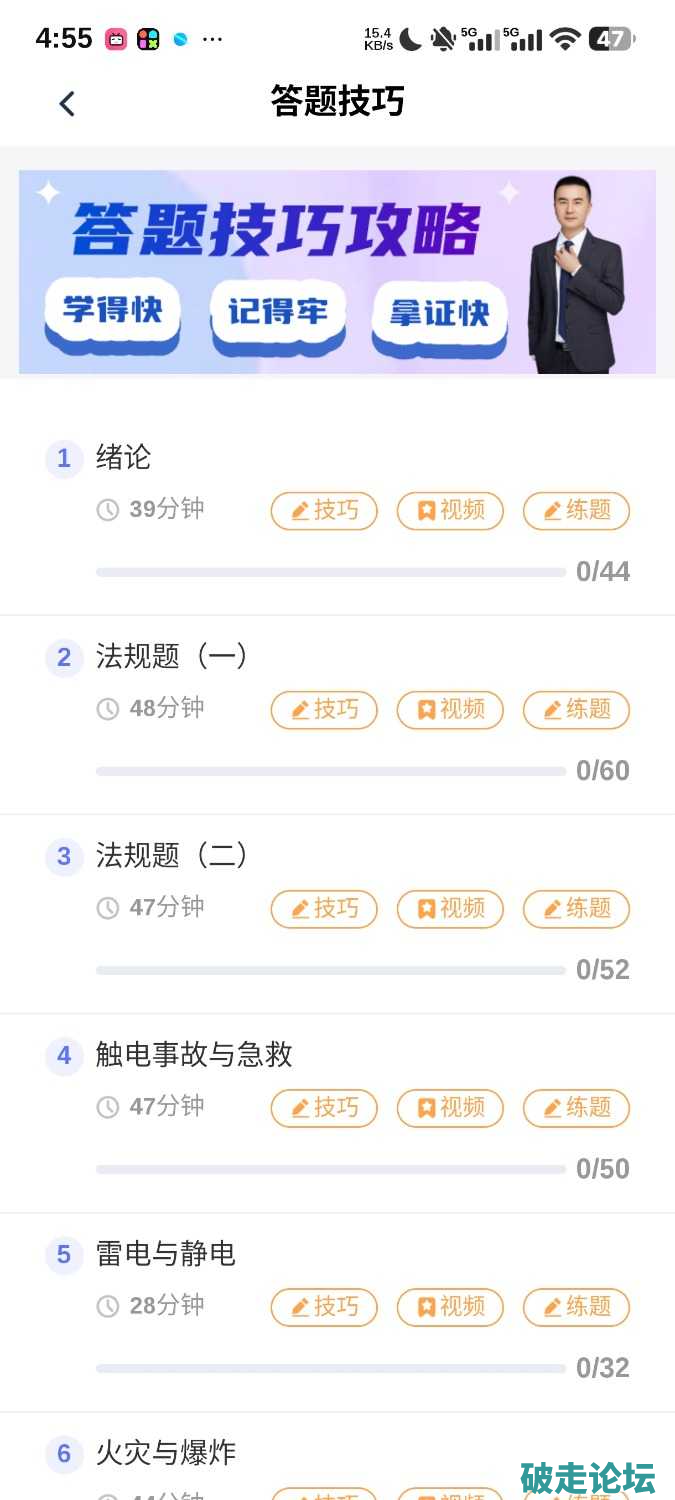Start 练题 for 触电事故与急救
The width and height of the screenshot is (675, 1500).
tap(576, 1108)
